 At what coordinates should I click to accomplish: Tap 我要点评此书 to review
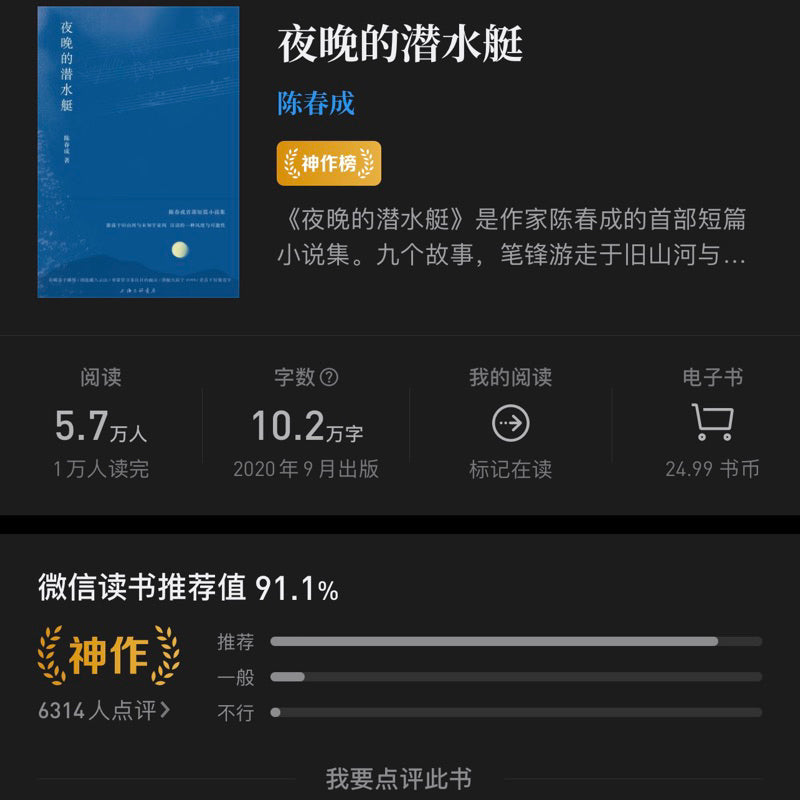[x=399, y=778]
